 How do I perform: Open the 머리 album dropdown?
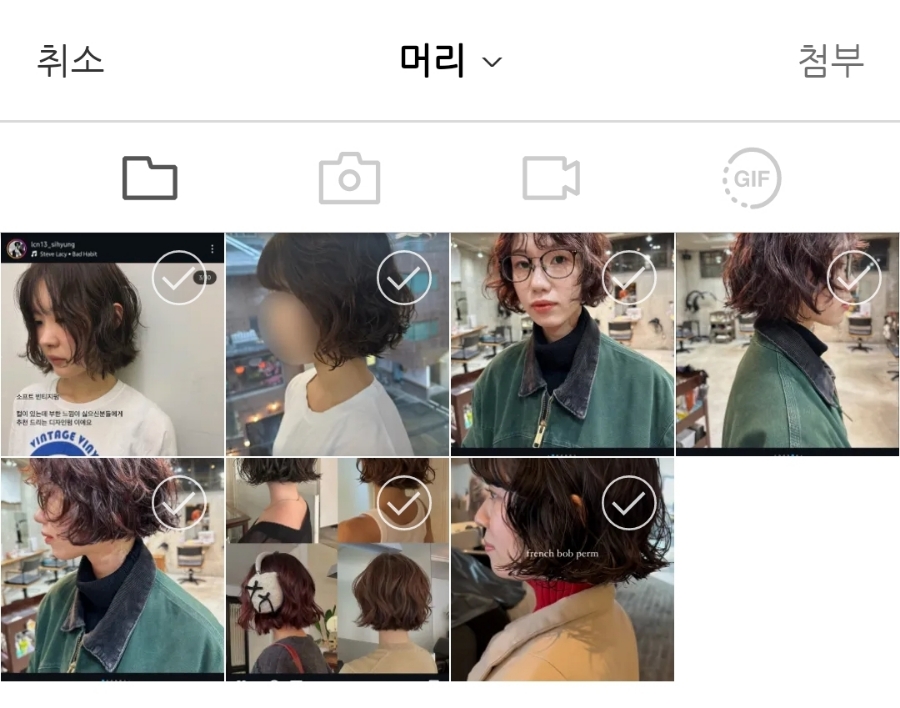coord(450,61)
